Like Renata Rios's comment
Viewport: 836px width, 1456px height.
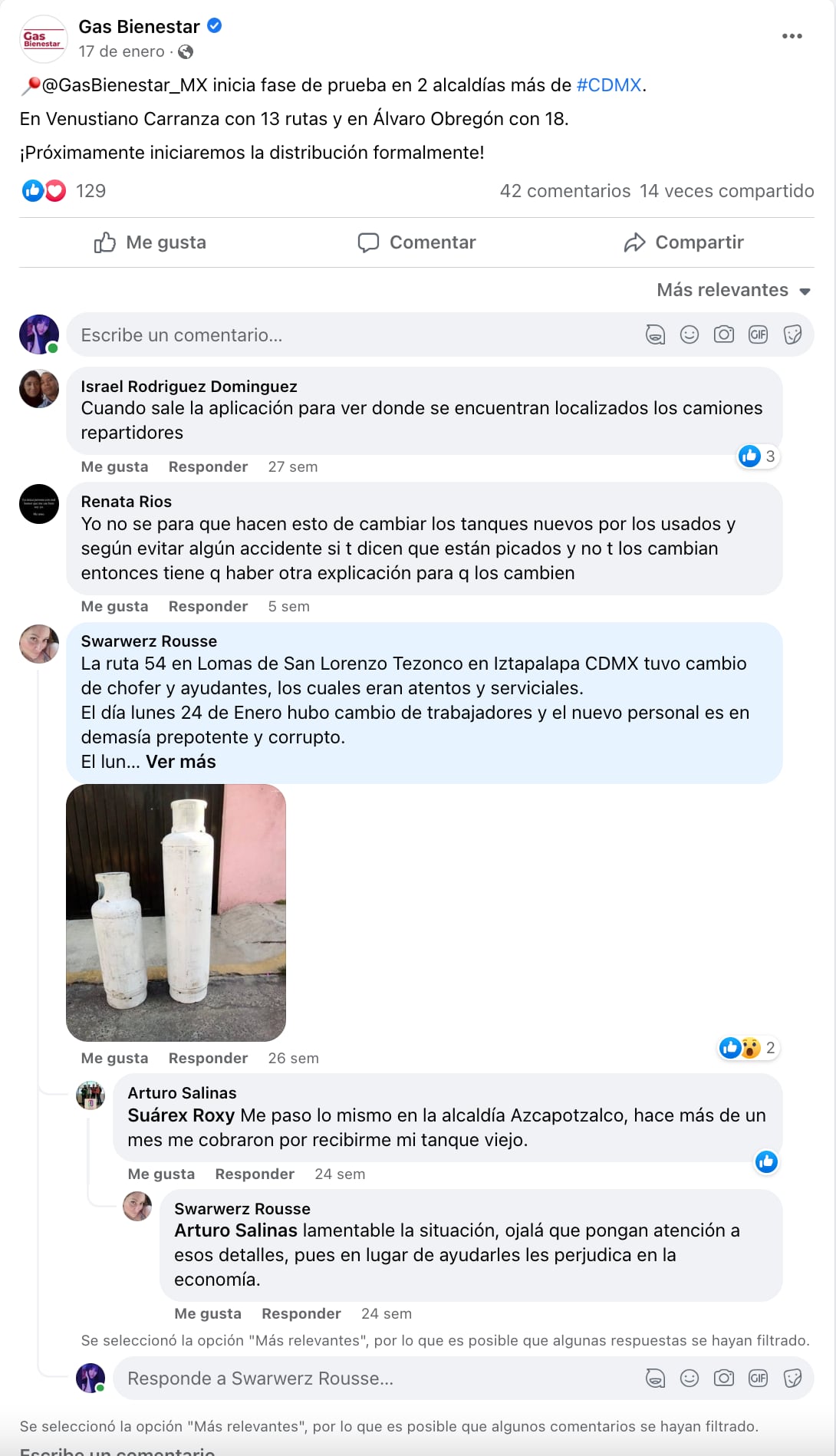tap(114, 606)
